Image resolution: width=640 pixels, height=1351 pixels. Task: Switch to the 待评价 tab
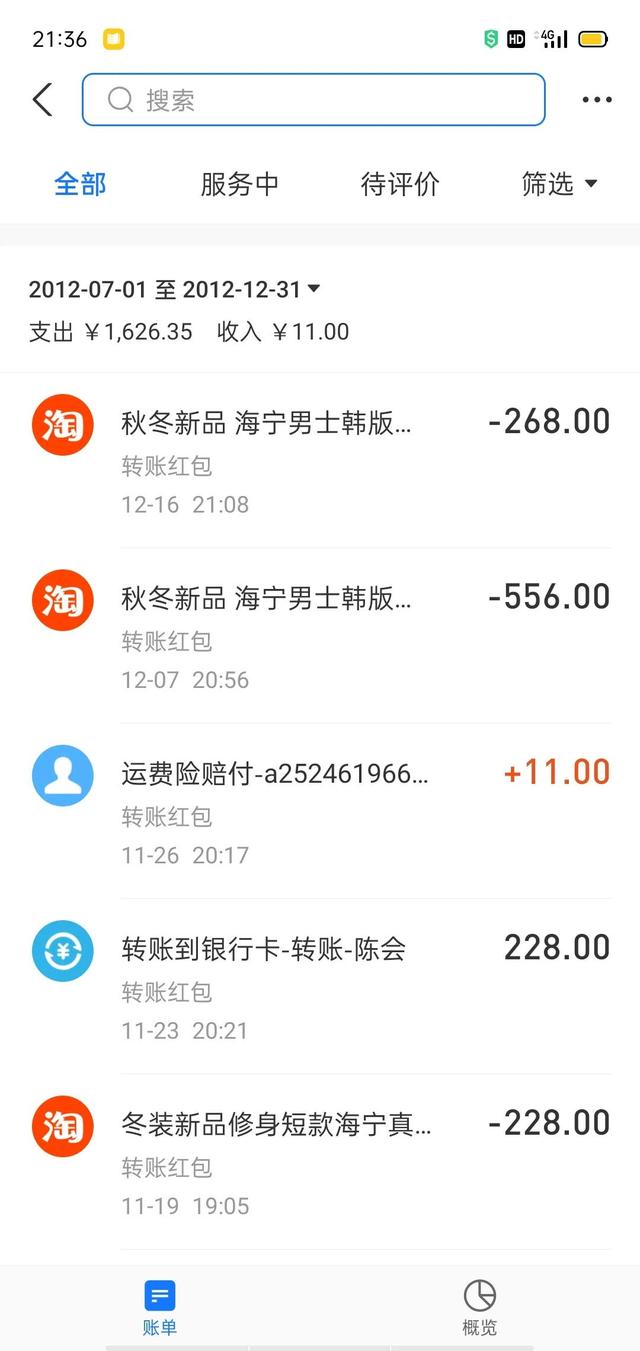(400, 184)
